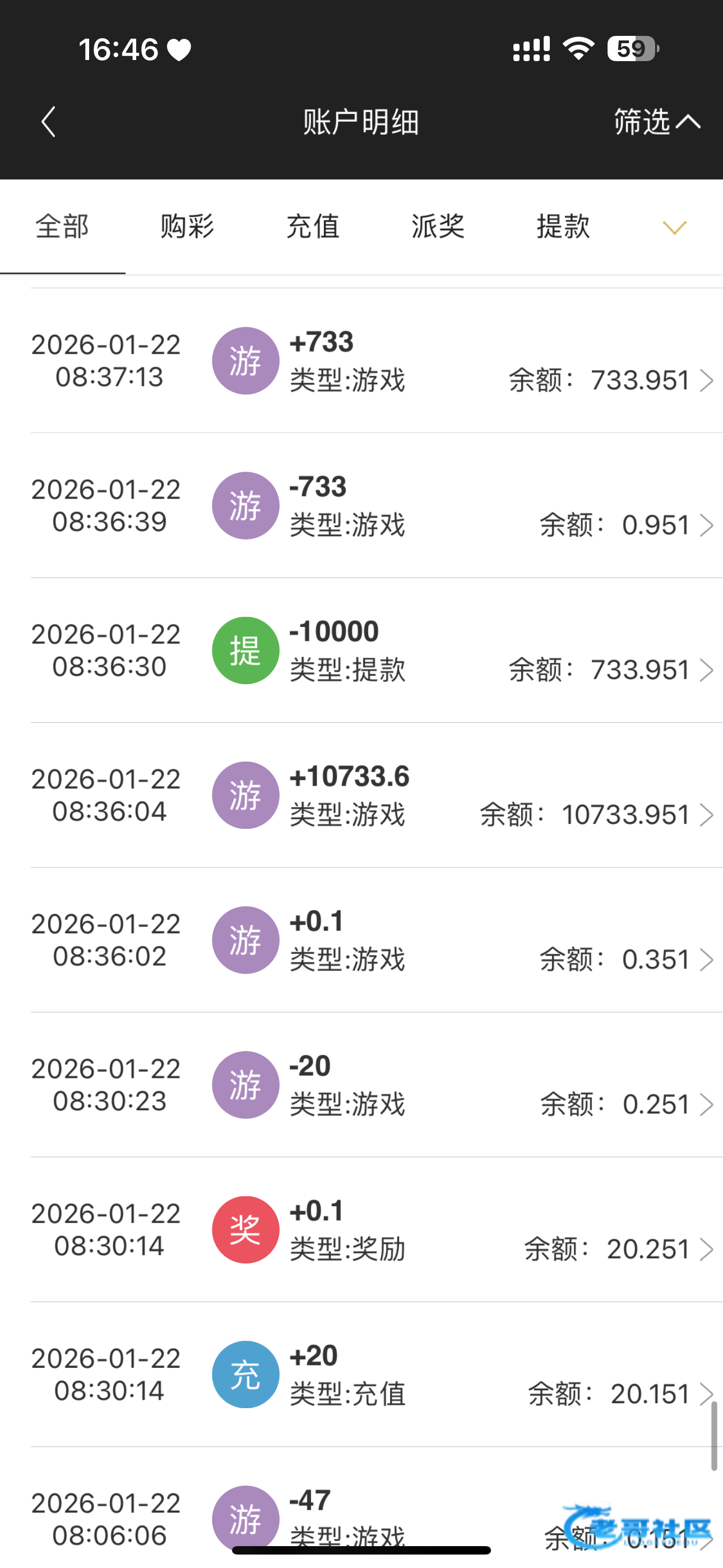Expand more tabs with the yellow chevron
The height and width of the screenshot is (1568, 723).
[674, 228]
